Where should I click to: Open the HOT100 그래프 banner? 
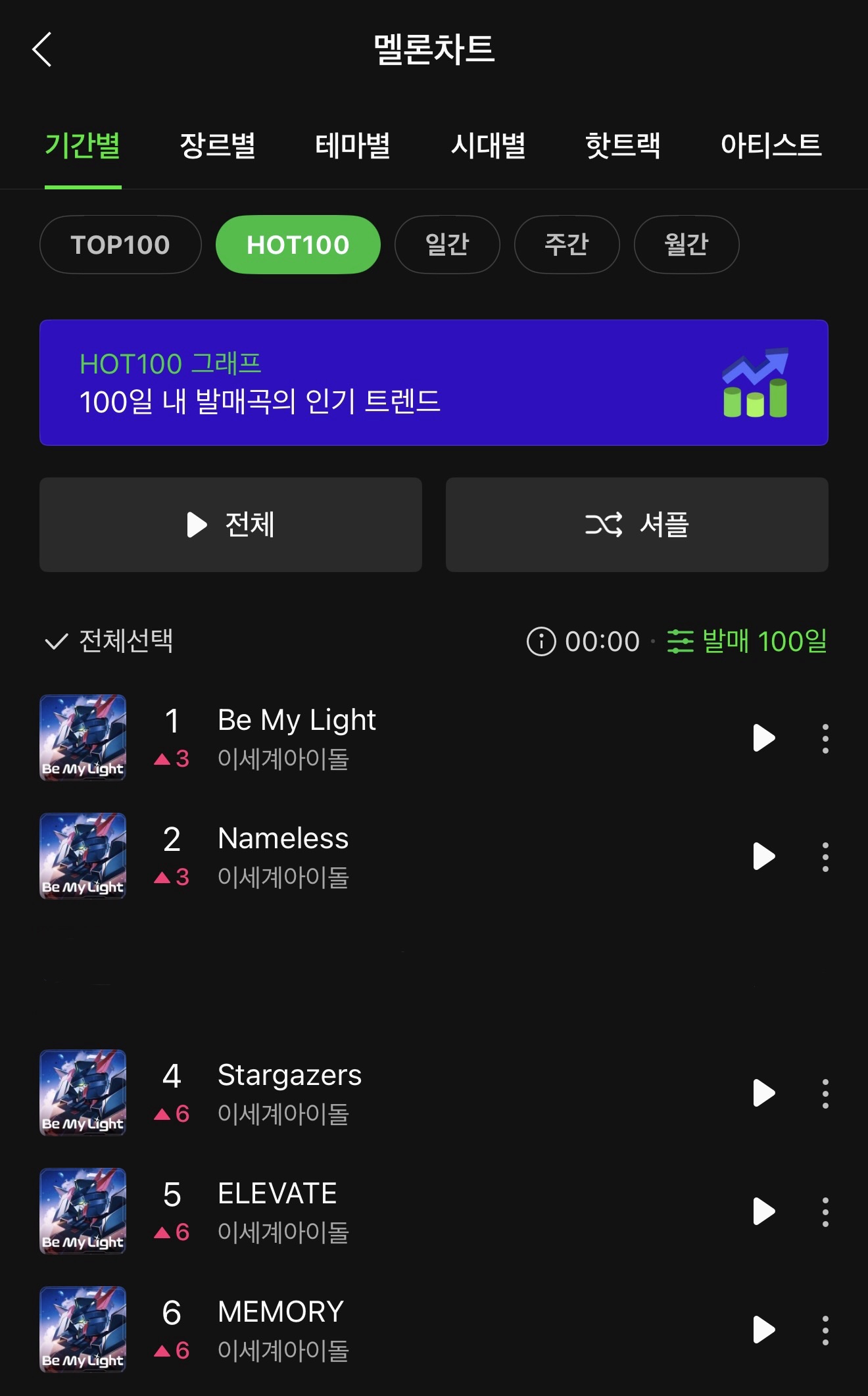coord(434,383)
